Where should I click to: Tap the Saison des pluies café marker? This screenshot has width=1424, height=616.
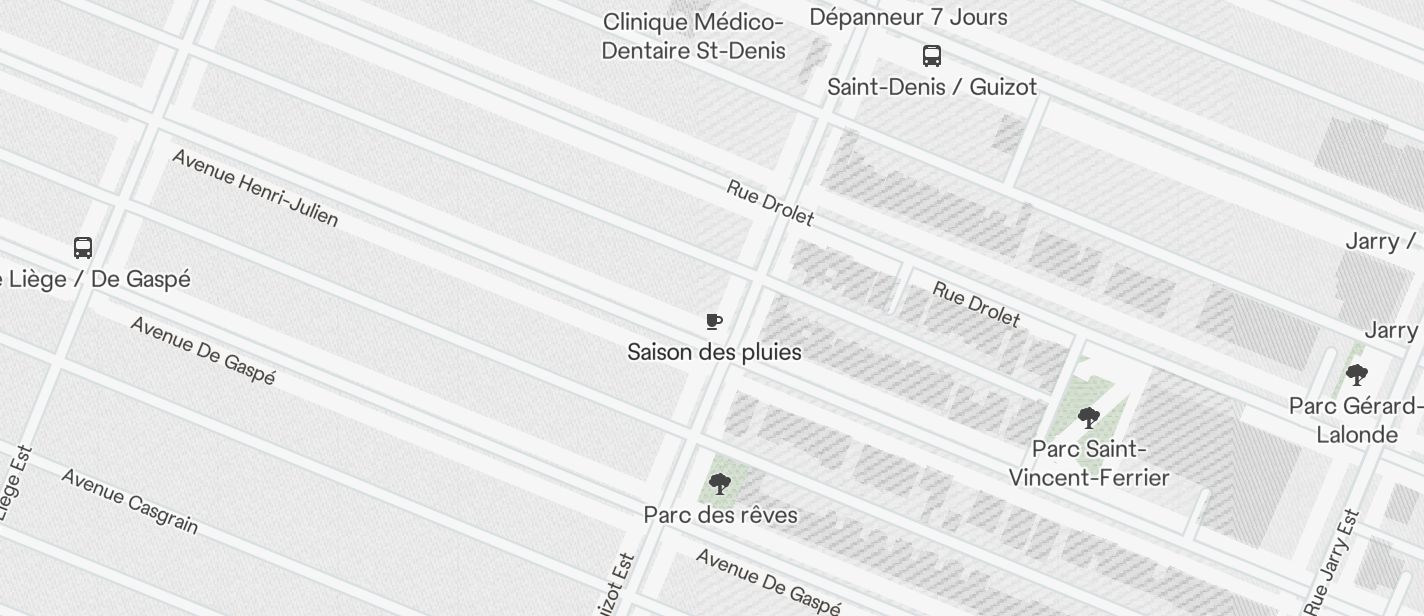(714, 322)
